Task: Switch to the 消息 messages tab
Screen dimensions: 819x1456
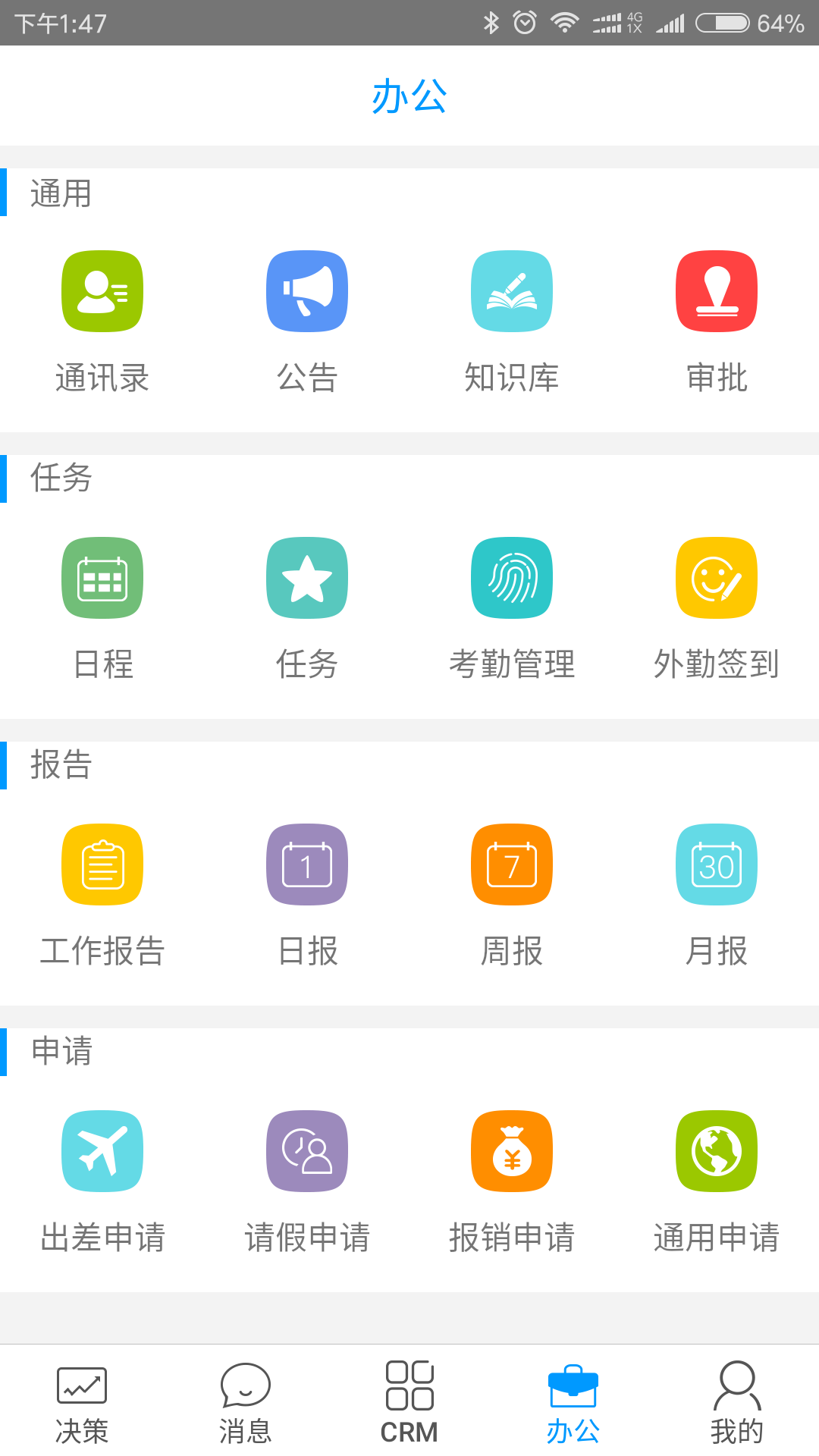Action: [x=245, y=1403]
